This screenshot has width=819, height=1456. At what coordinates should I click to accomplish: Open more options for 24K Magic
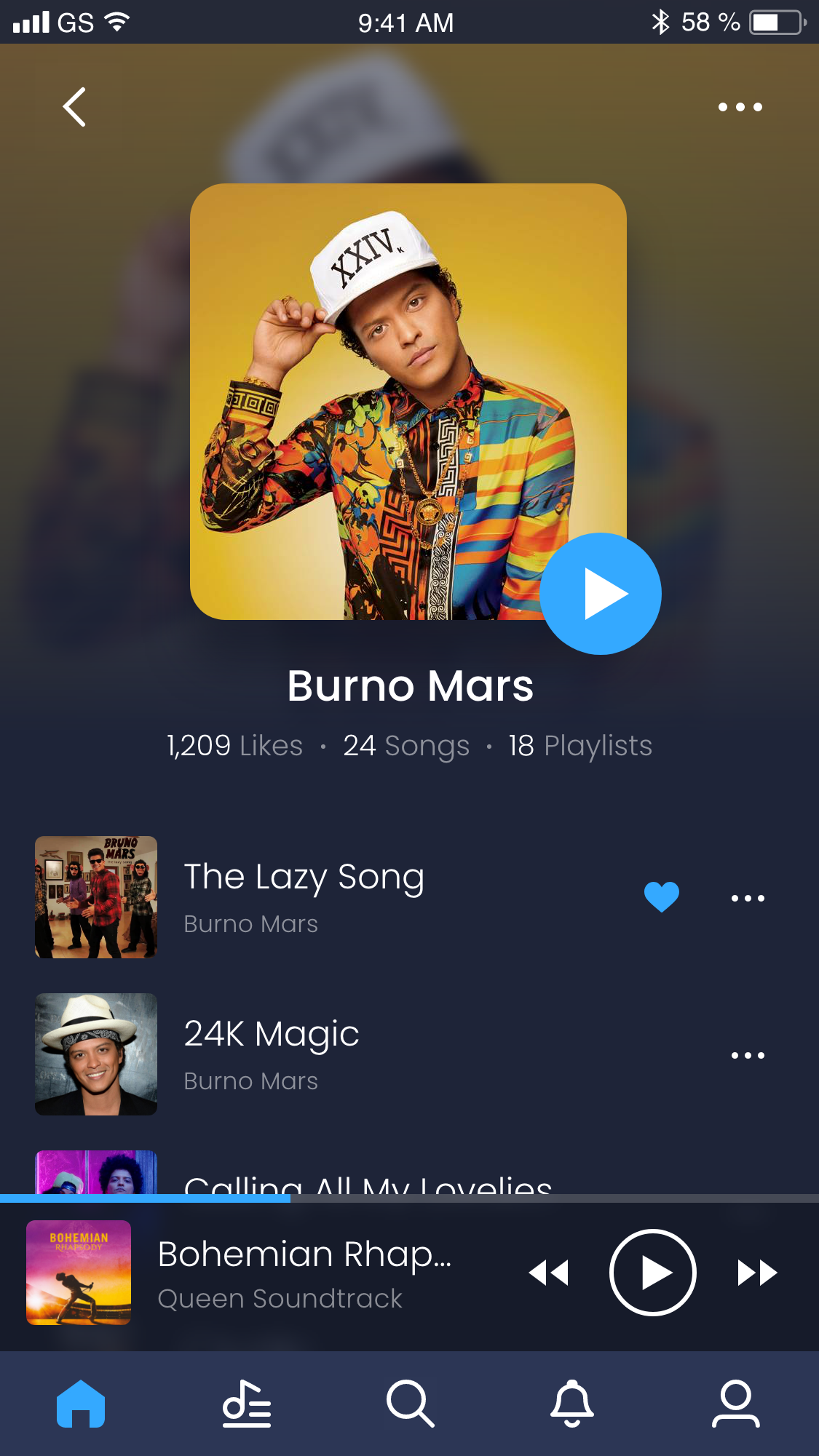pyautogui.click(x=748, y=1055)
